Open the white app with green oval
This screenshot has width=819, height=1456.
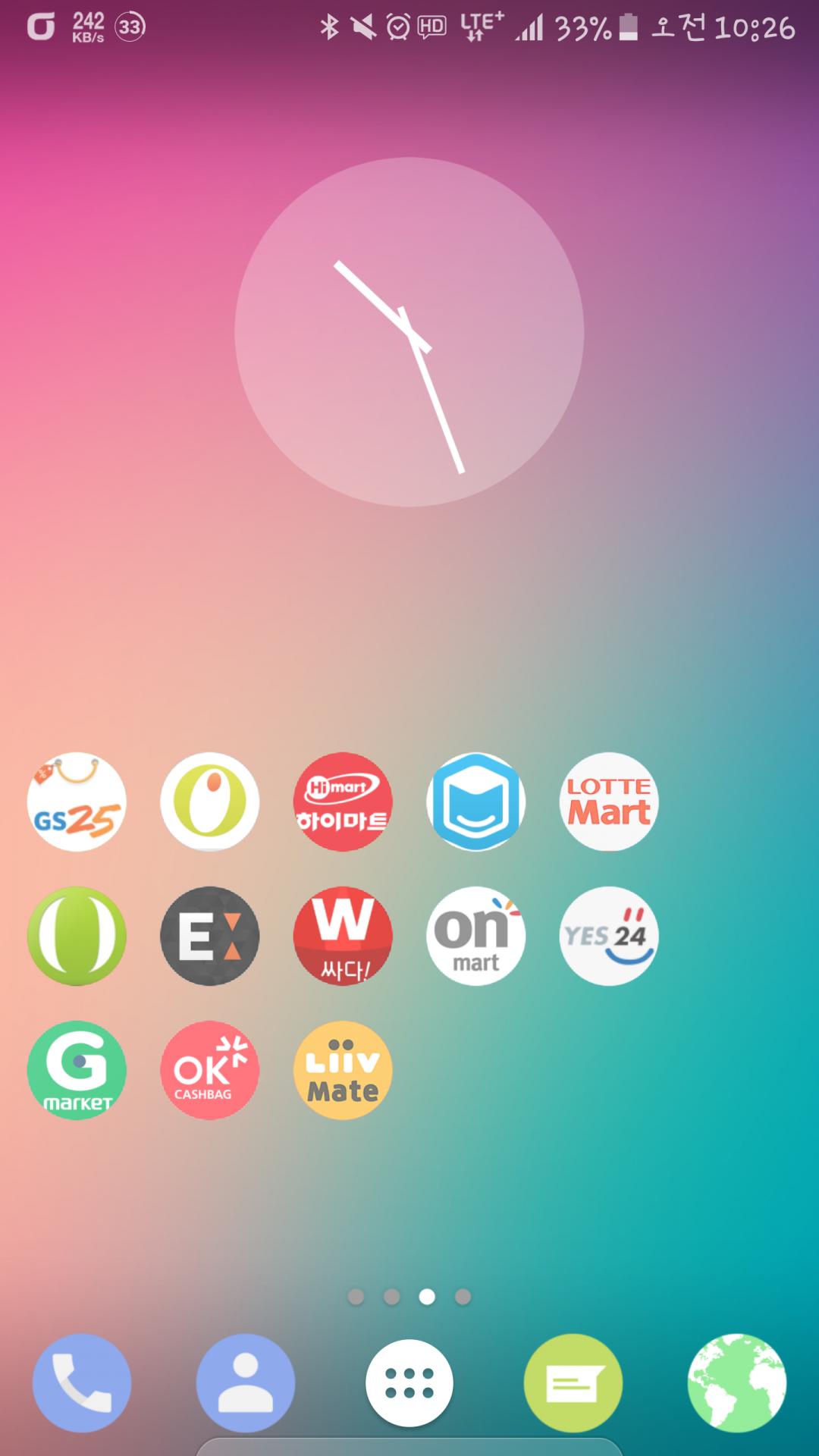click(x=209, y=802)
